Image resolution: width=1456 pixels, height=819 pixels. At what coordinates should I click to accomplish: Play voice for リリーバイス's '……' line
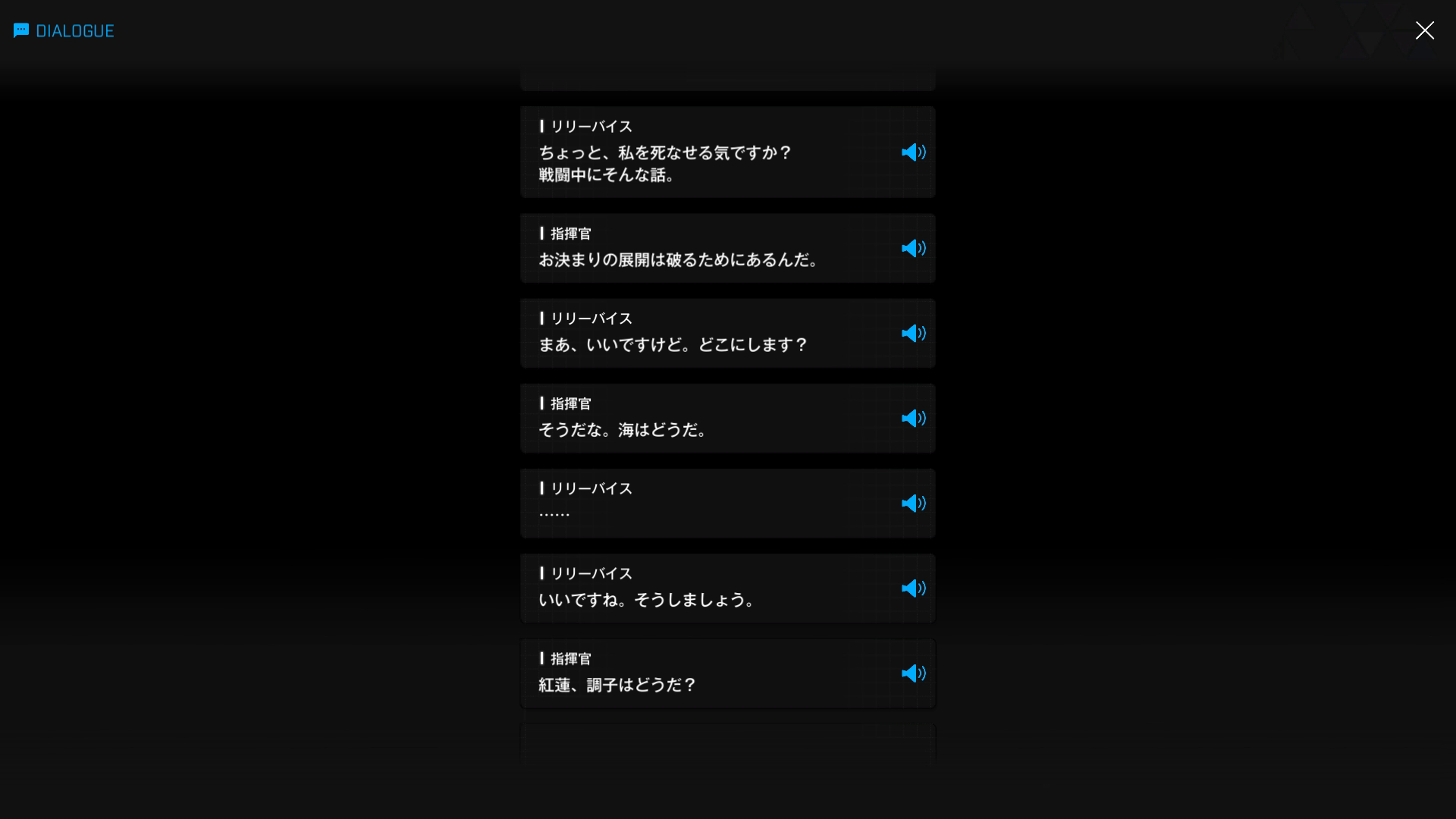[913, 504]
